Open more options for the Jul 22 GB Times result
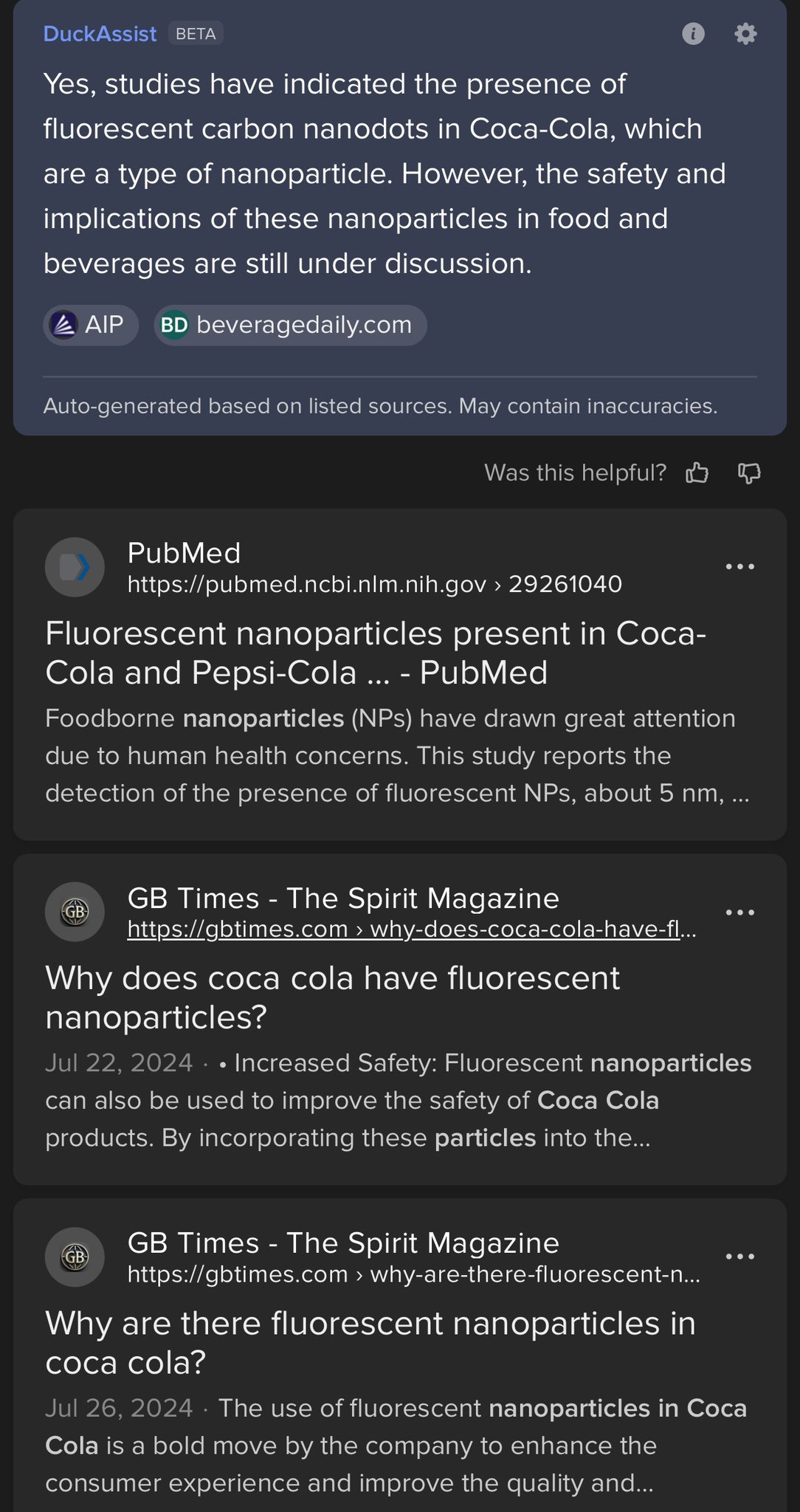Image resolution: width=800 pixels, height=1512 pixels. 739,913
